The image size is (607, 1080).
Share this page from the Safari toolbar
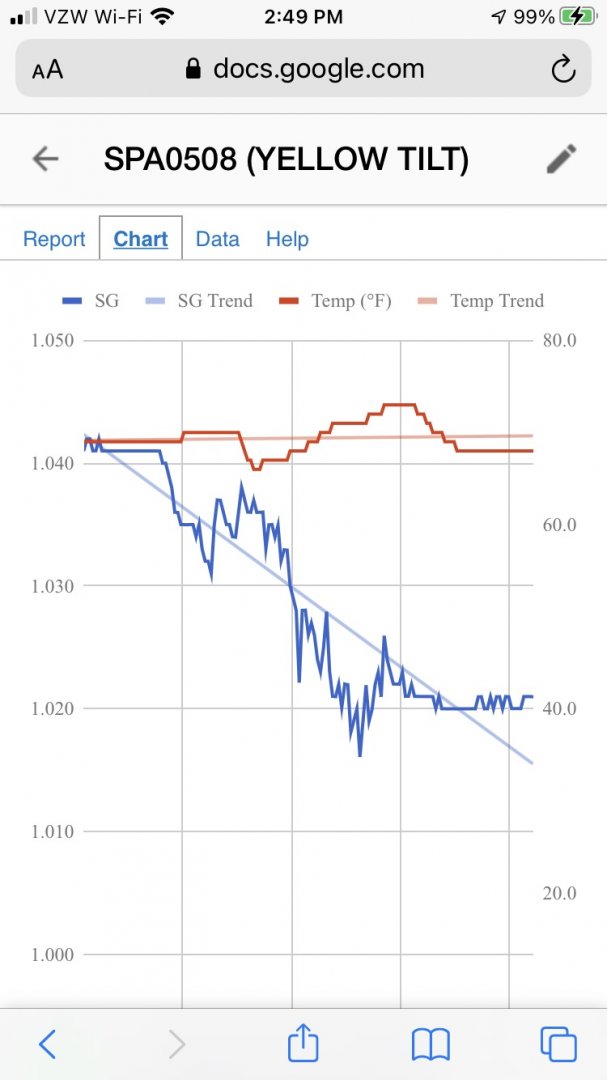[x=303, y=1044]
